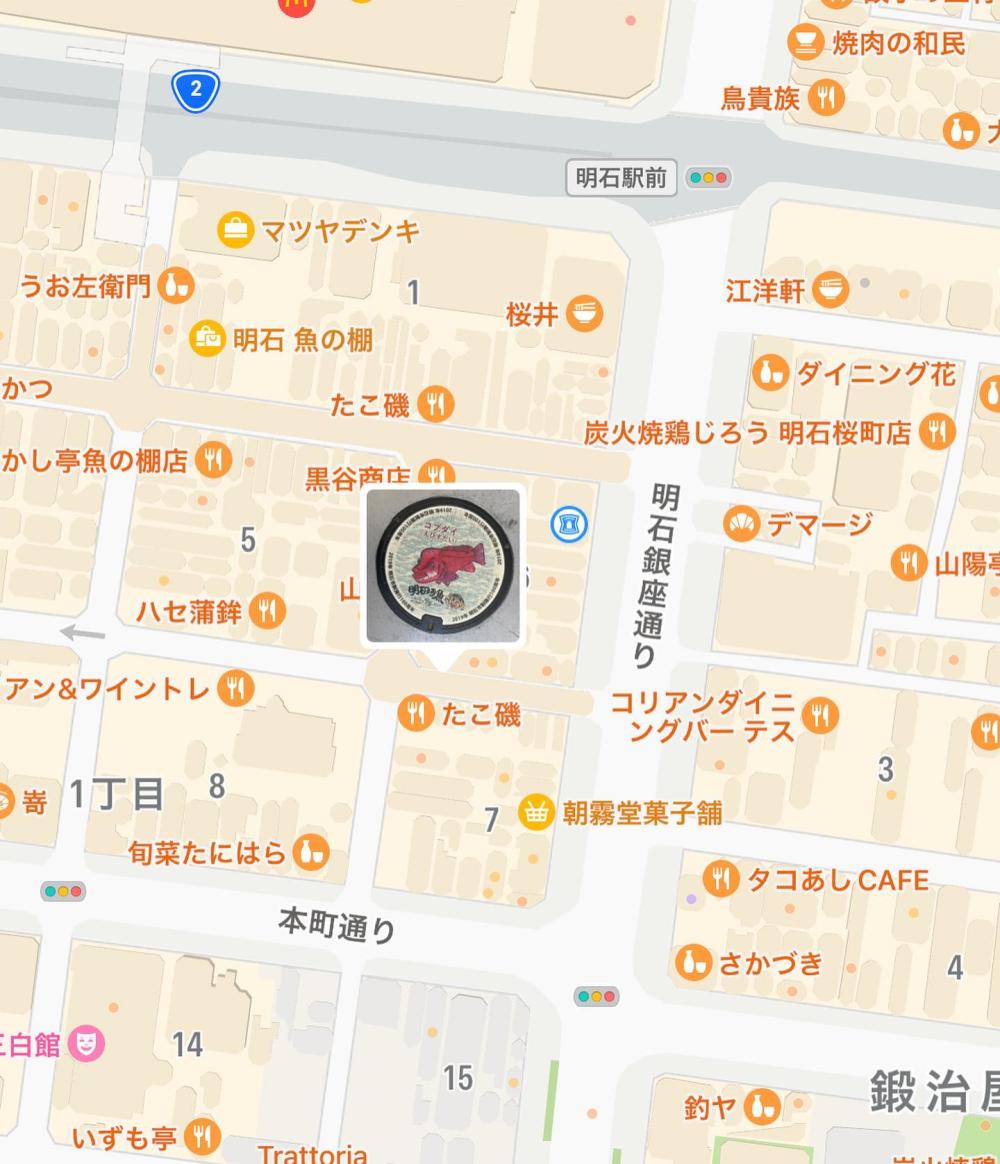Open 炭火焼鶏じろう 明石桜町店 marker
The height and width of the screenshot is (1164, 1000).
pyautogui.click(x=938, y=432)
